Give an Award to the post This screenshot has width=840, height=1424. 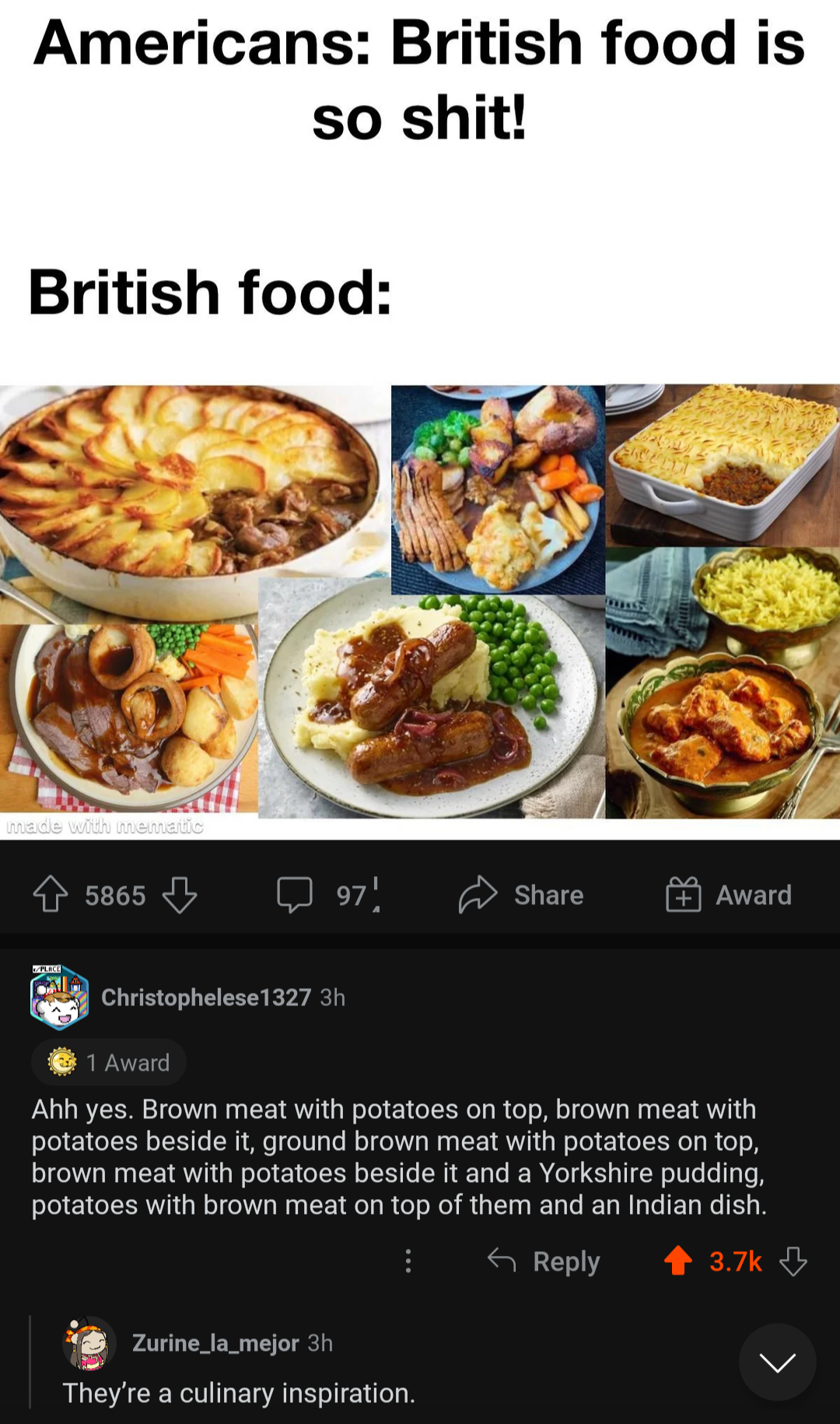coord(729,895)
